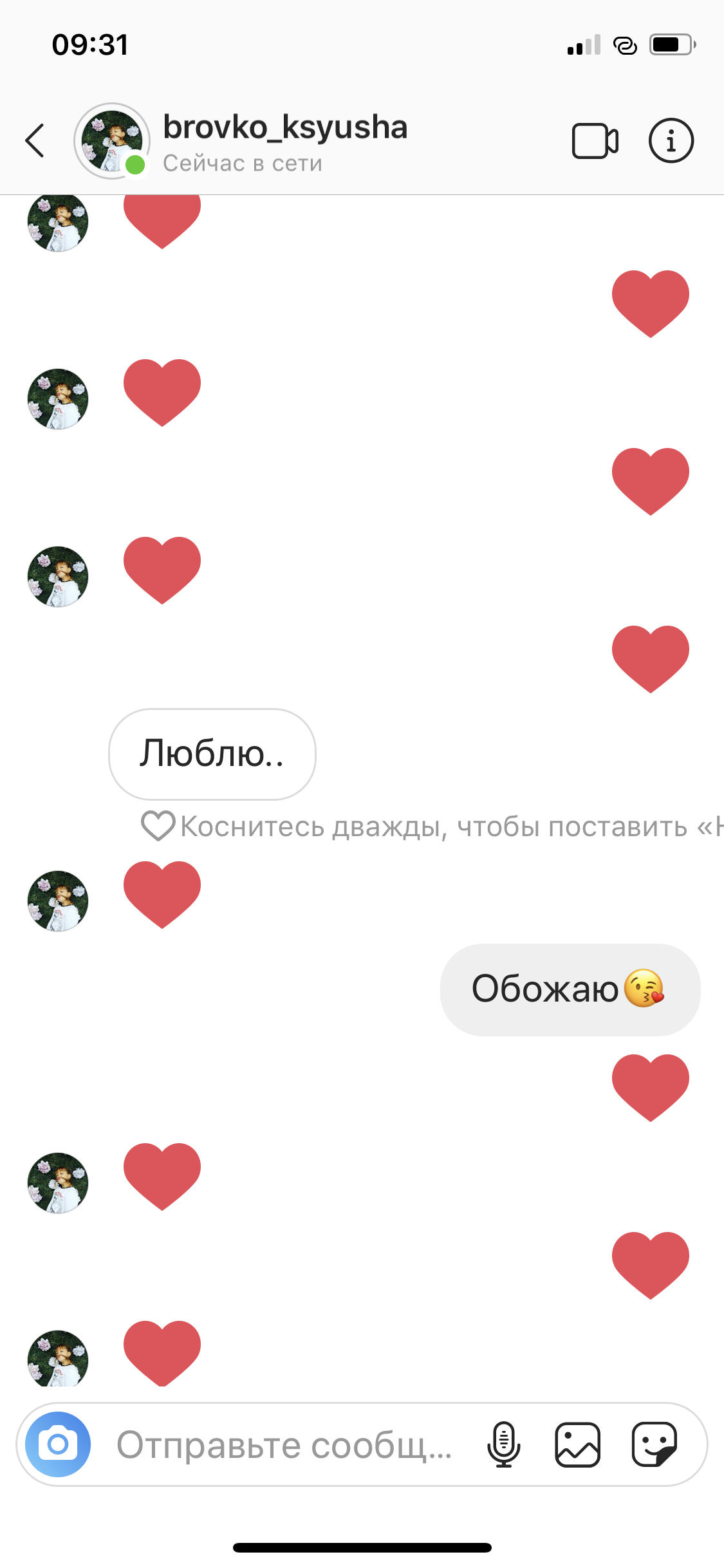Tap the Люблю.. message bubble

[x=212, y=754]
